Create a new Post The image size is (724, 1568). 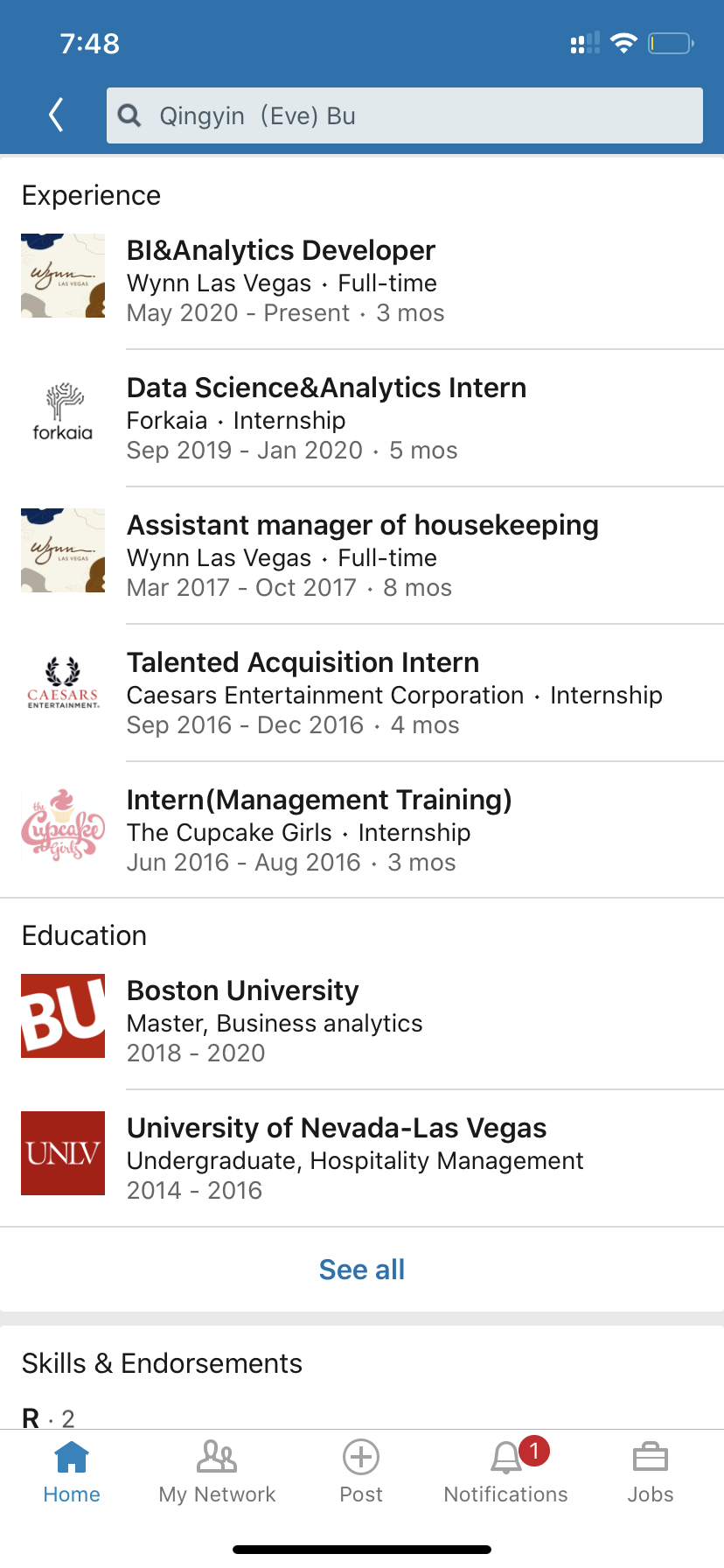361,1473
